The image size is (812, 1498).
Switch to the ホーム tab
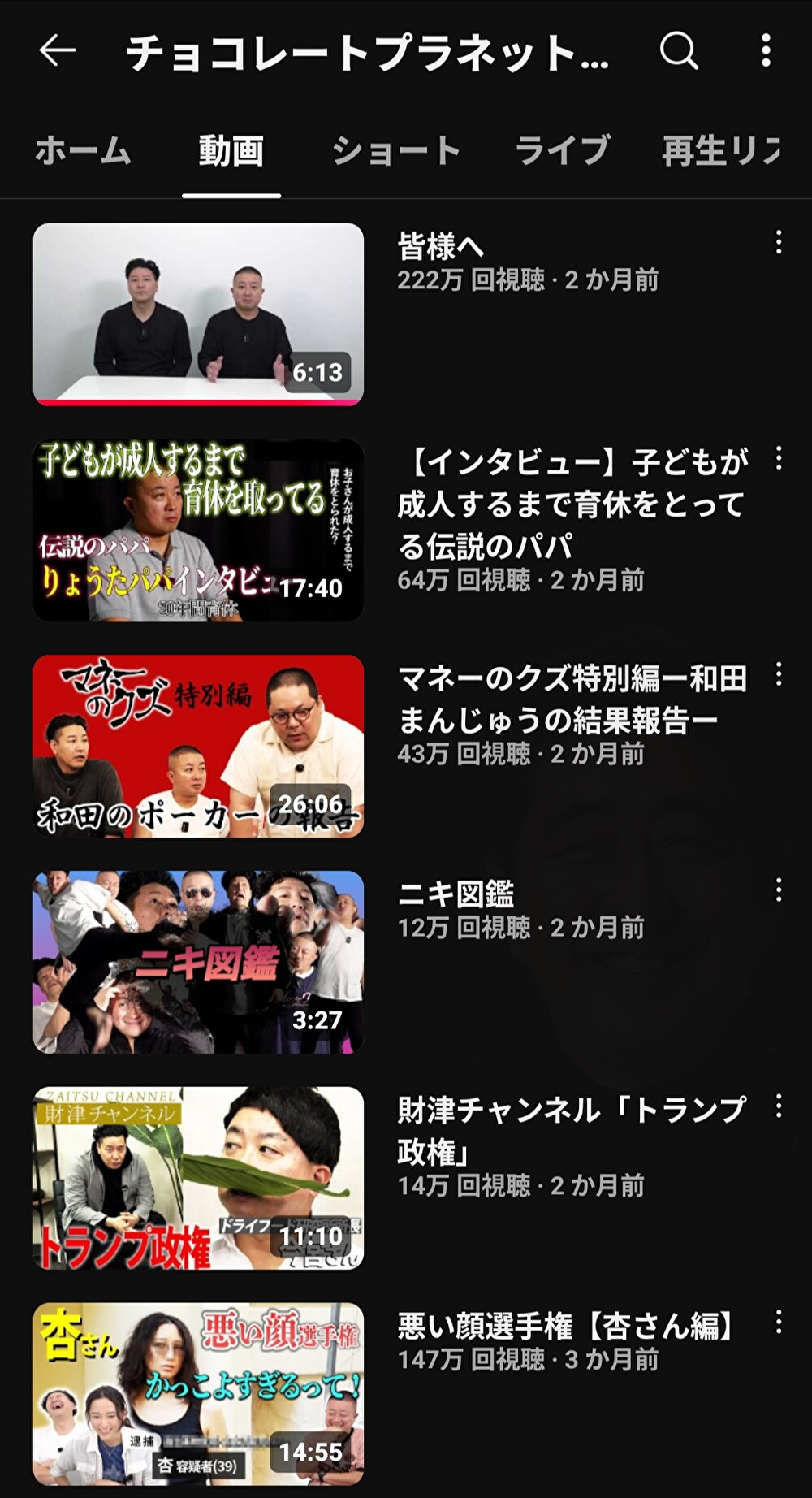[x=83, y=151]
